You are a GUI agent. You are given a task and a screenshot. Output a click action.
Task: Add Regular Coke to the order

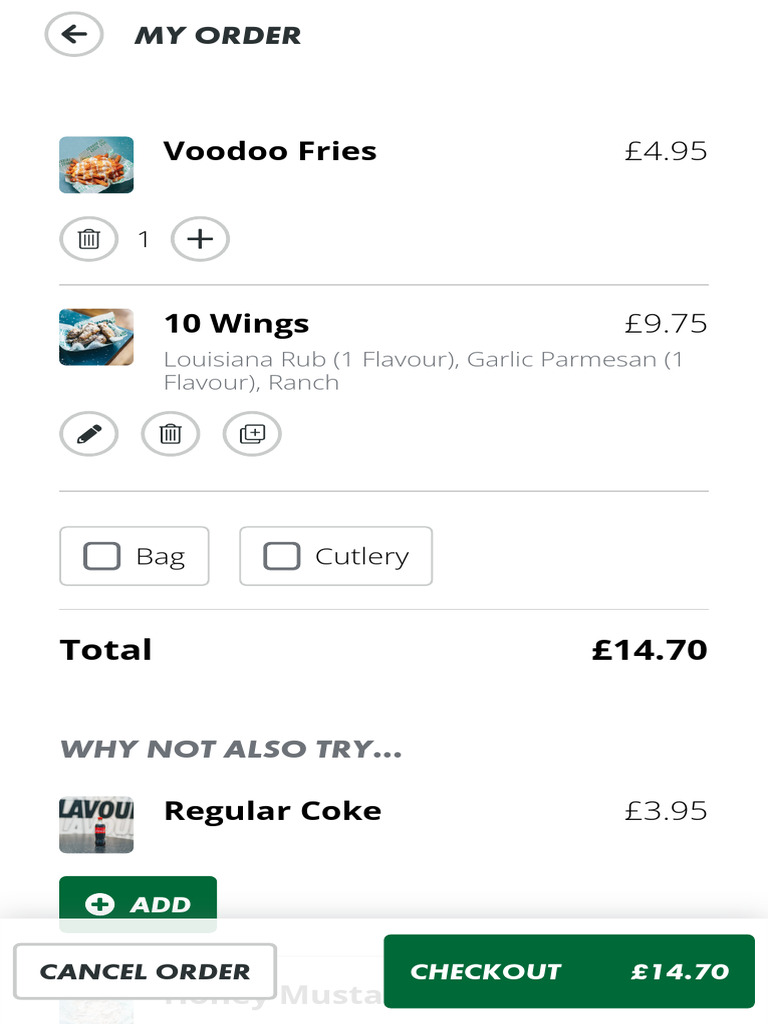coord(138,903)
